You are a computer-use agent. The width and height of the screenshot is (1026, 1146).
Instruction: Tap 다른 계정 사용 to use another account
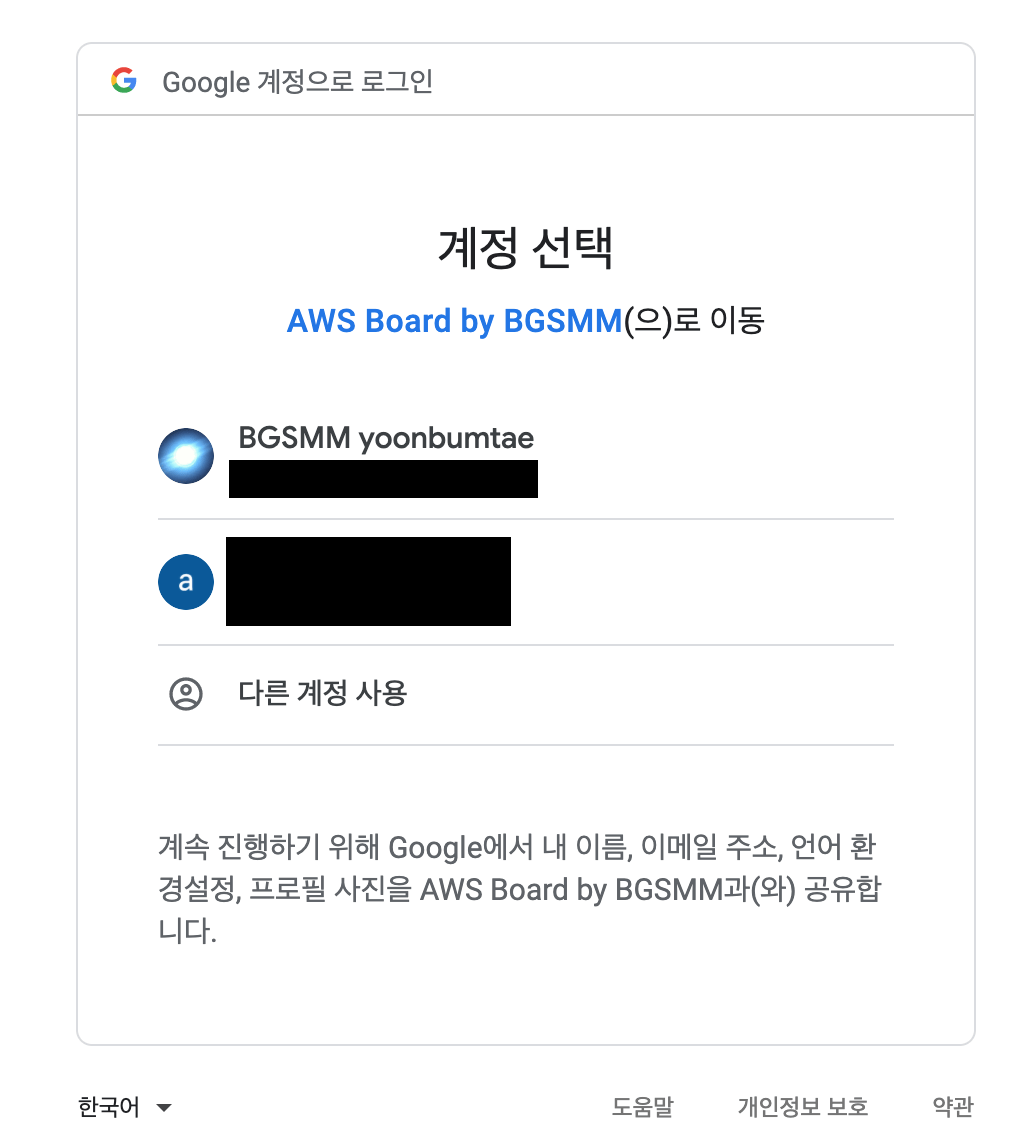pos(322,693)
